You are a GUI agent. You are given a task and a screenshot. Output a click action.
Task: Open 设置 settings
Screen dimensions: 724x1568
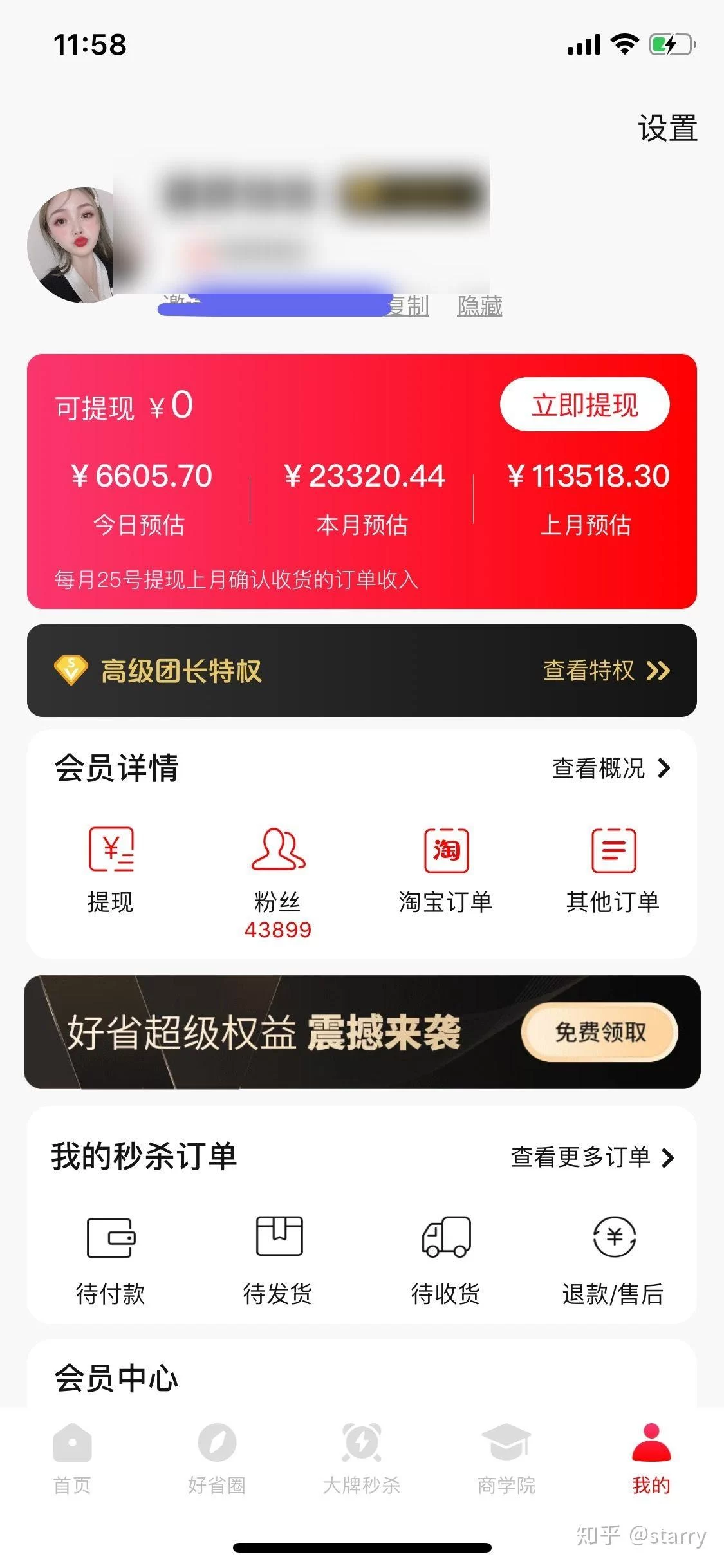click(667, 128)
